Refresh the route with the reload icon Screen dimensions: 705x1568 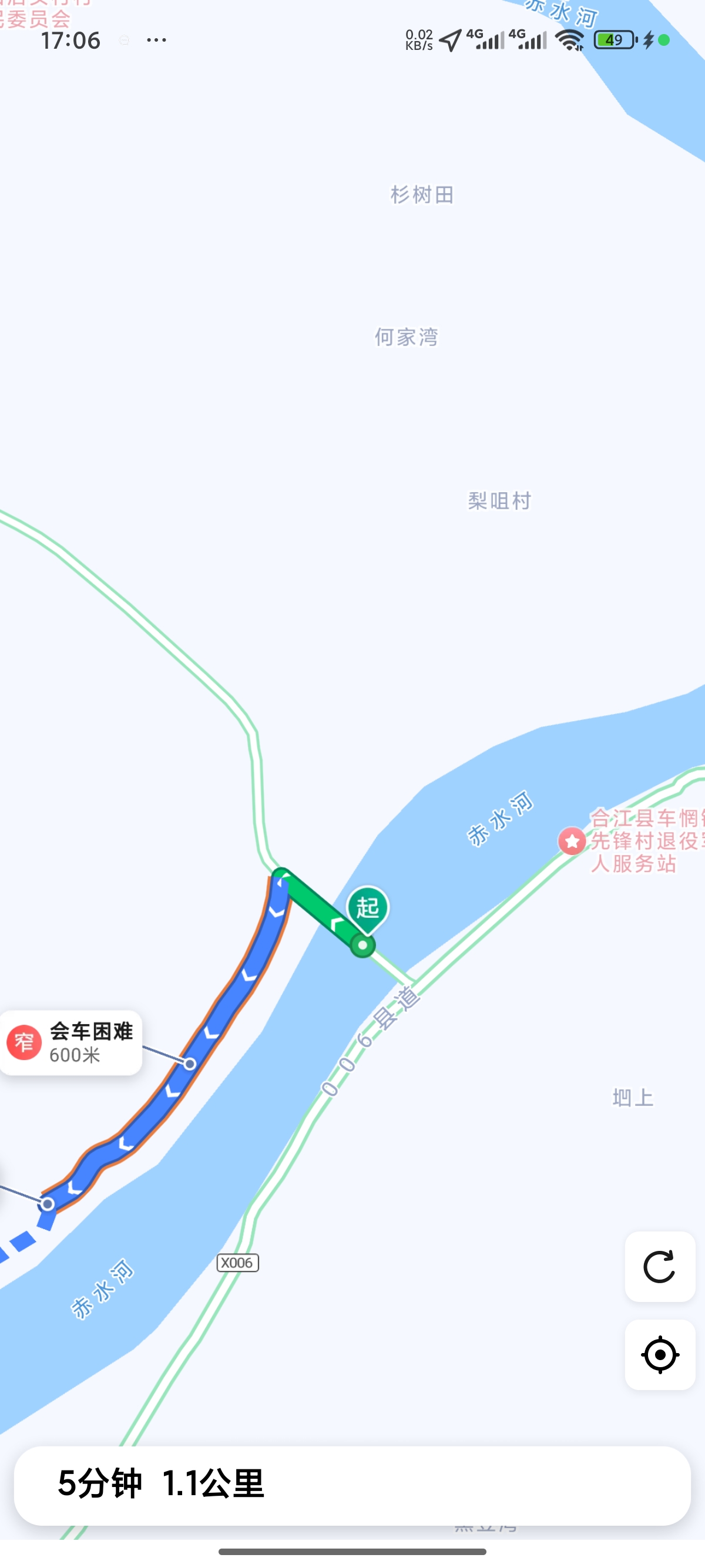[x=659, y=1267]
